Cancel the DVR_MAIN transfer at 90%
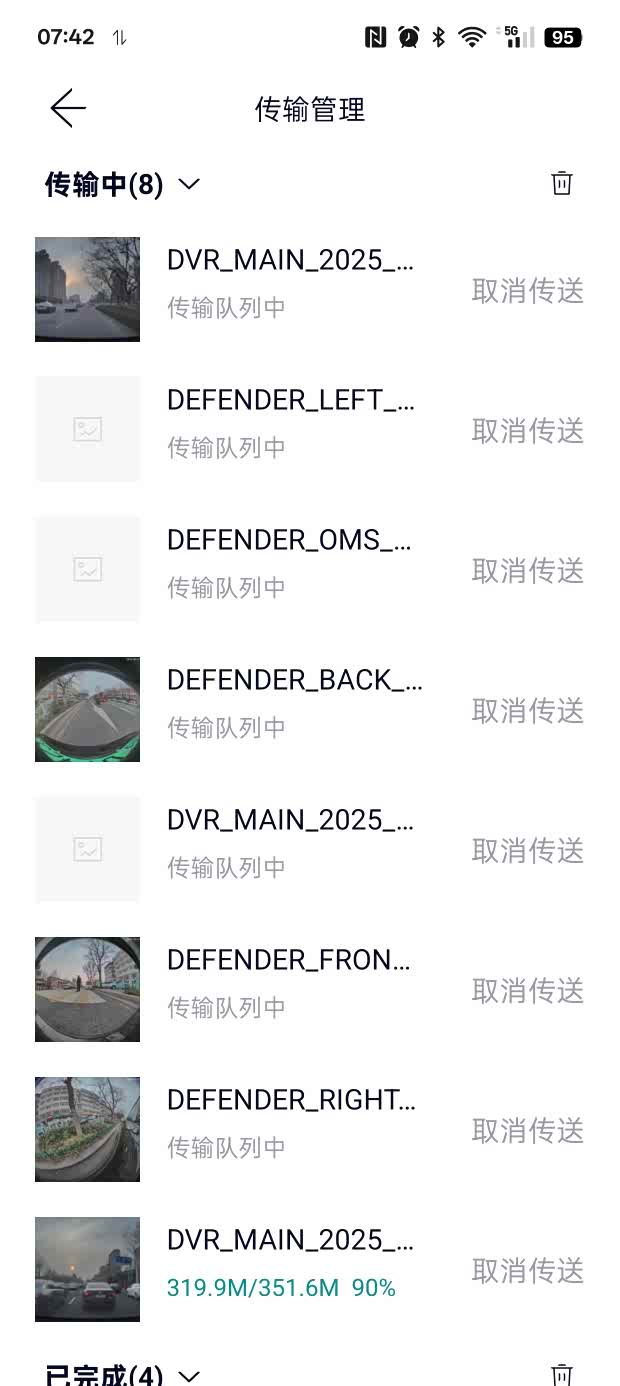 point(527,1271)
